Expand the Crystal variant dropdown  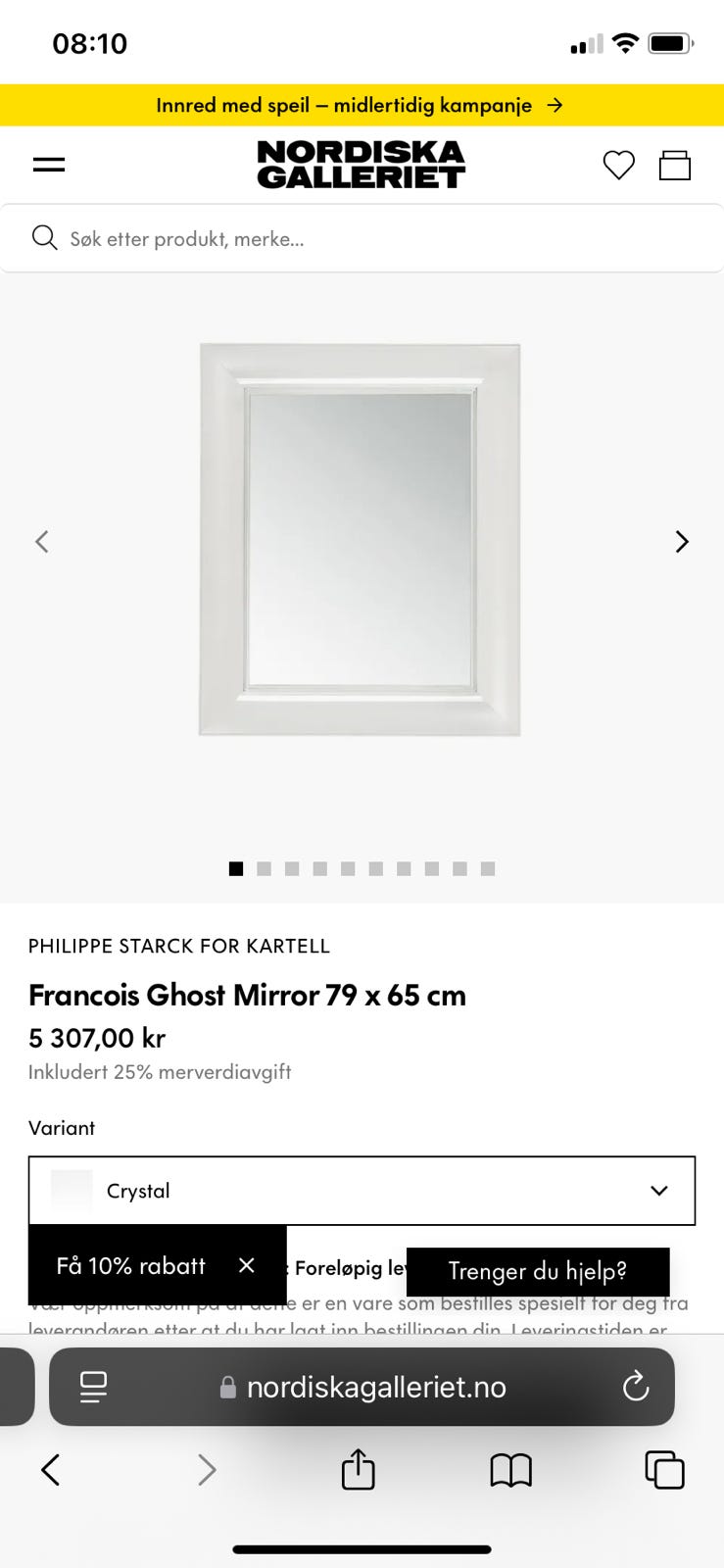(x=657, y=1191)
